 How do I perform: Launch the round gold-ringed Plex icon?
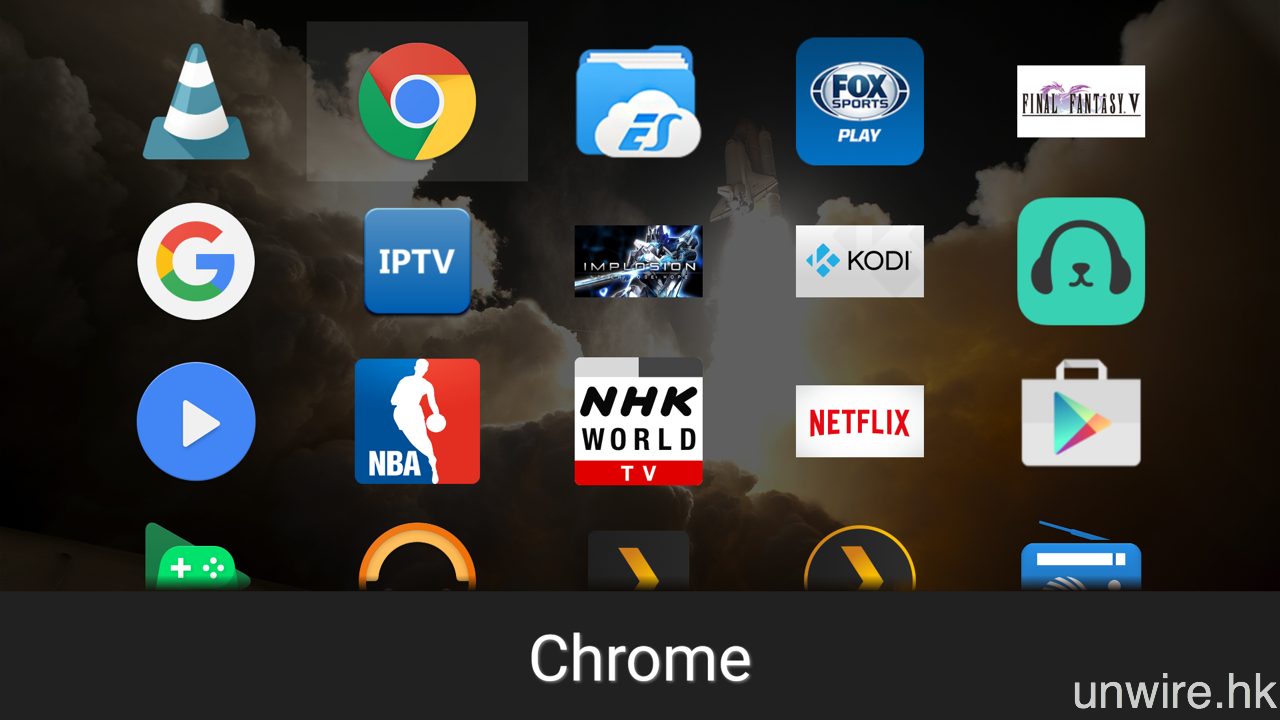tap(859, 562)
